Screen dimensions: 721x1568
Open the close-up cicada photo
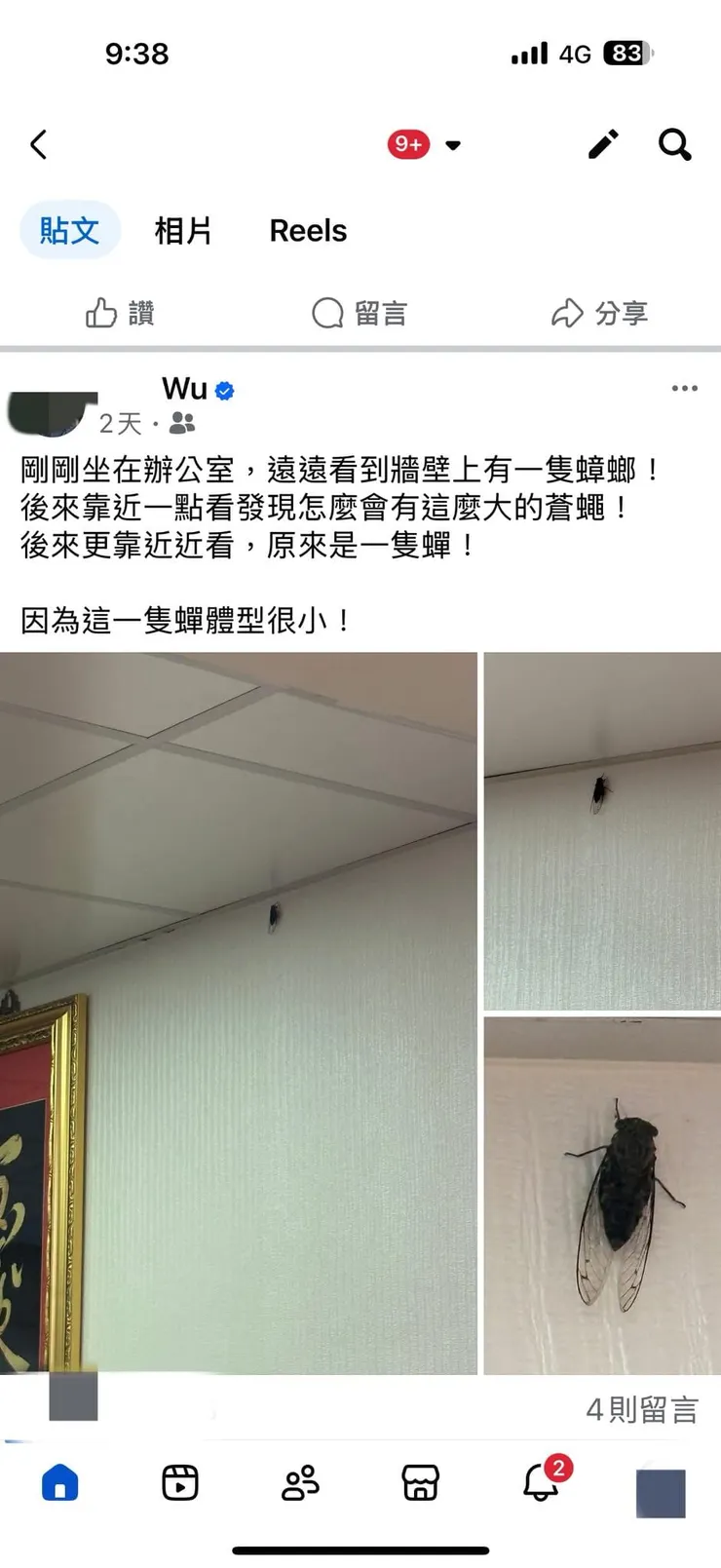[x=602, y=1195]
